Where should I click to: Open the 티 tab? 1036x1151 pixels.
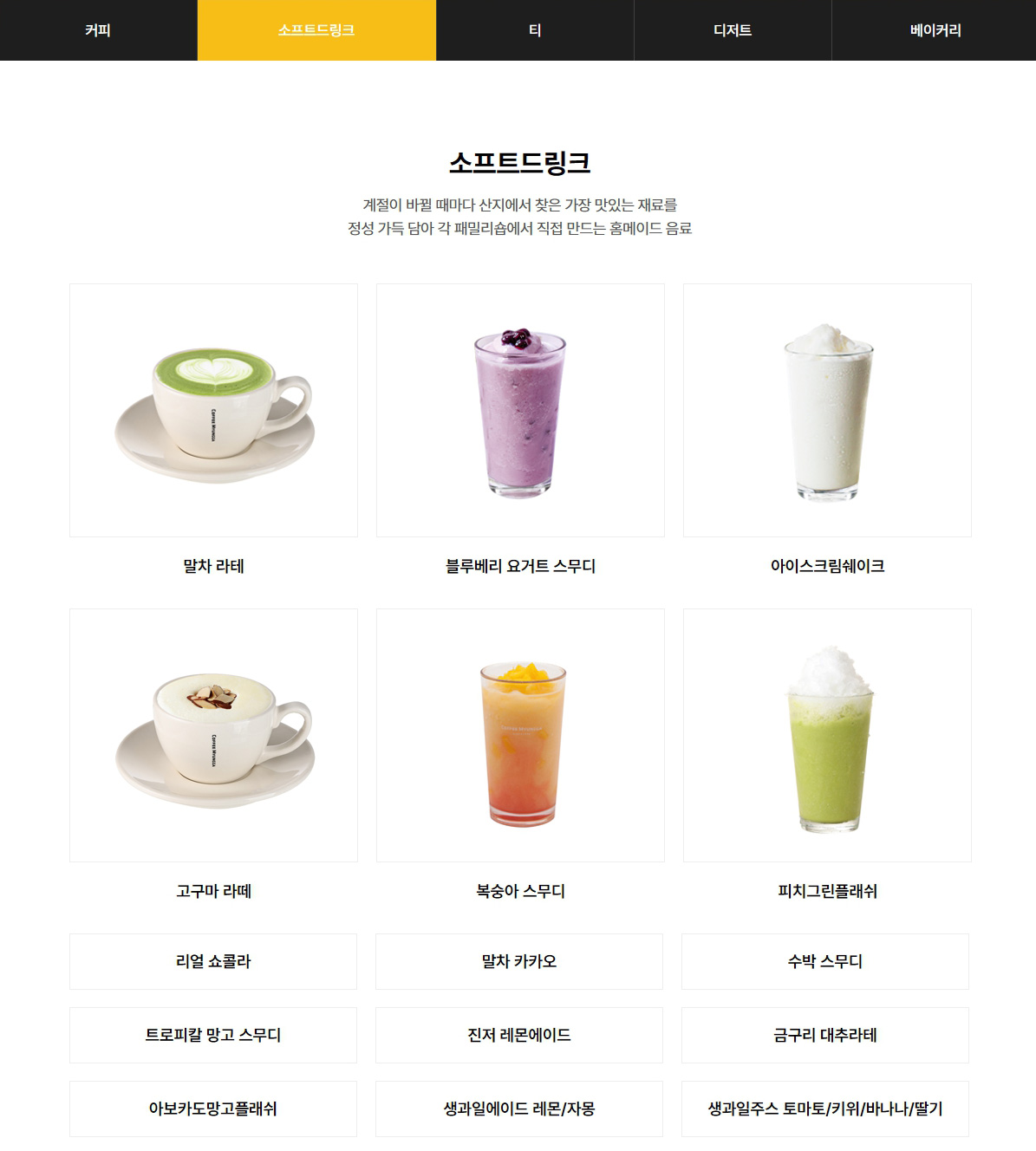coord(535,30)
